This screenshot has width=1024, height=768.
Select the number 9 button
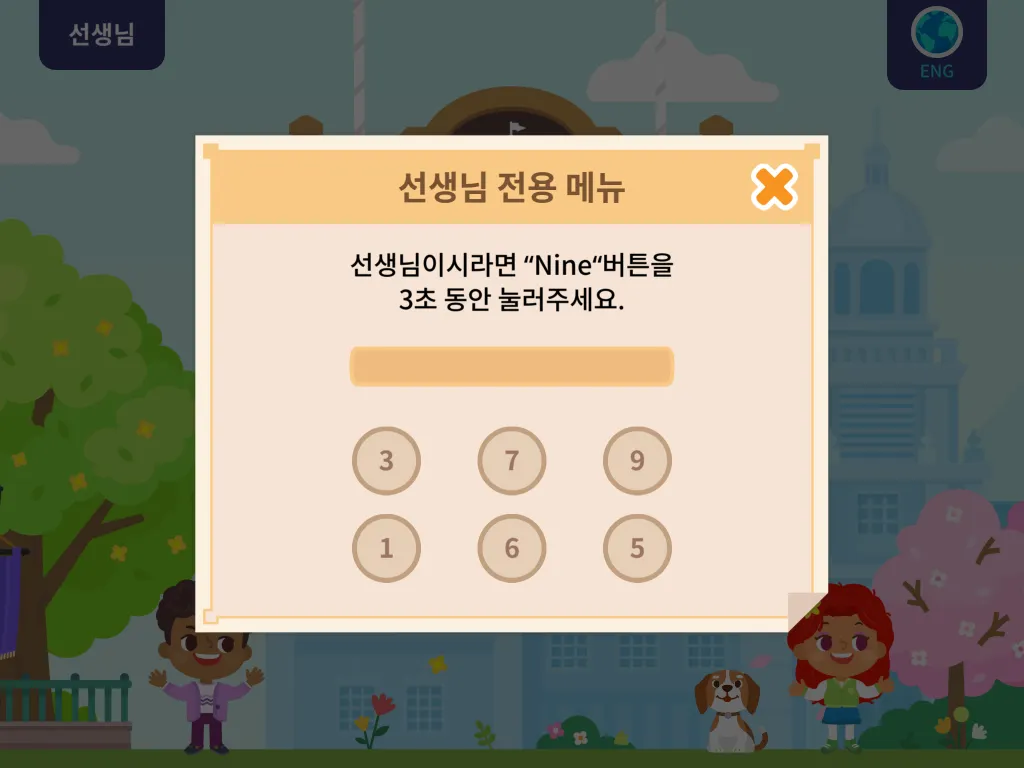coord(637,461)
